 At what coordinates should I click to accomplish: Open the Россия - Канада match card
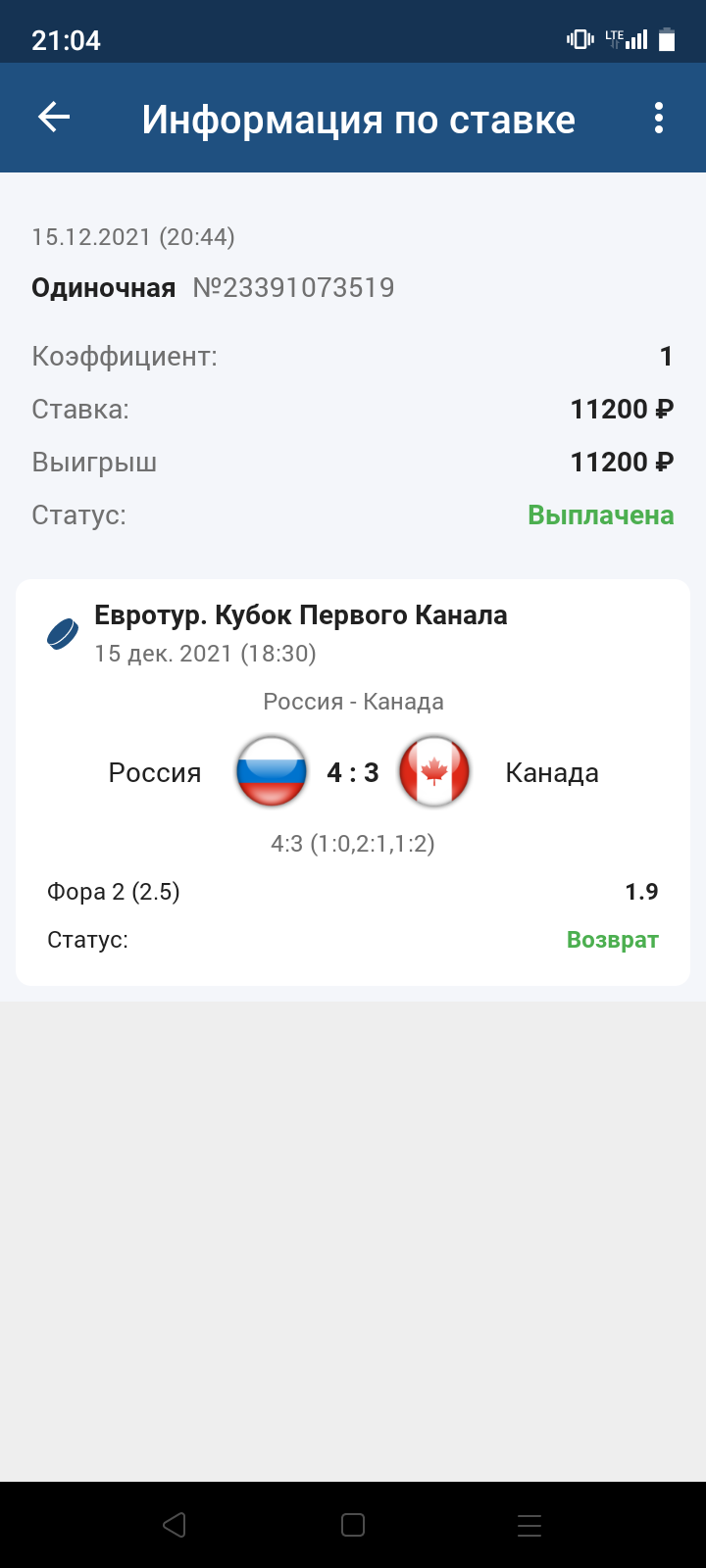click(x=353, y=774)
